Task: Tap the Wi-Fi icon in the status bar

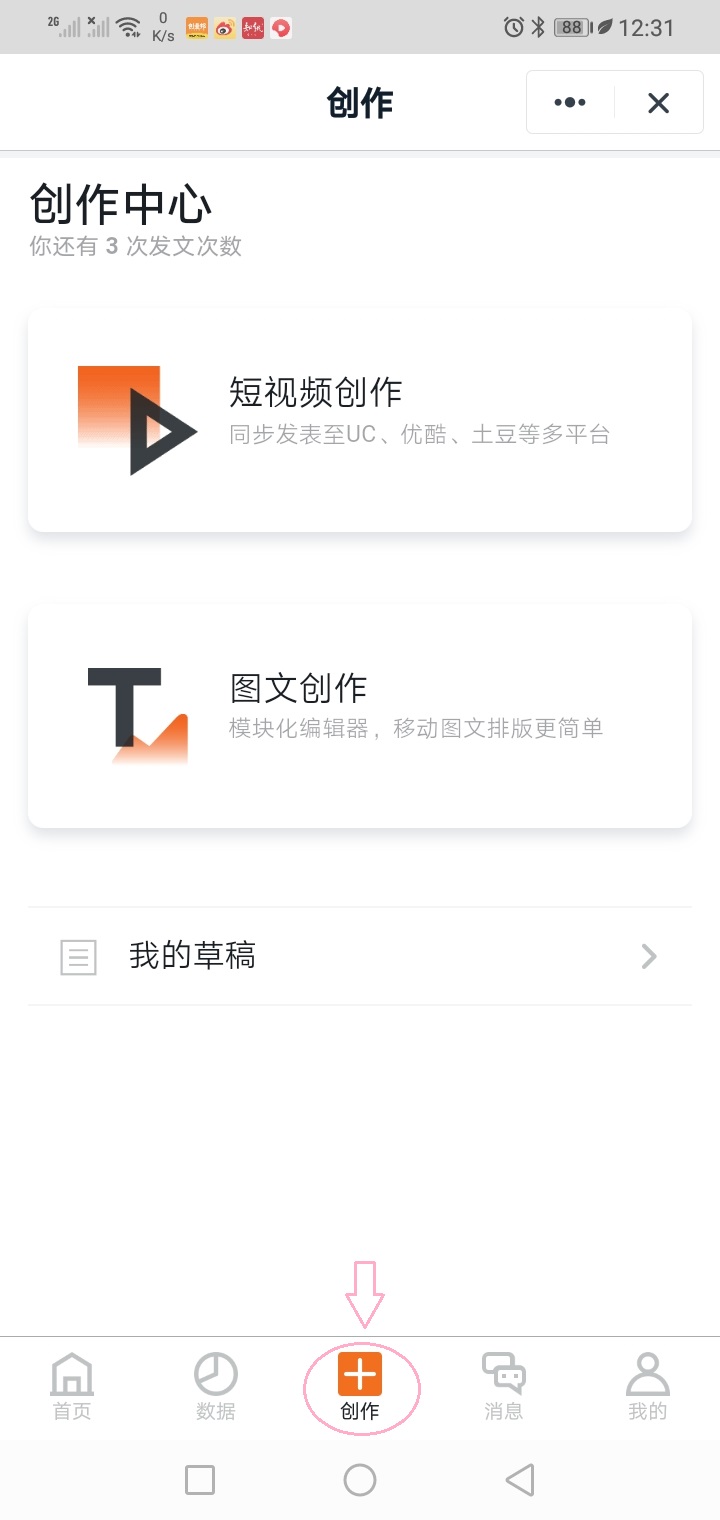Action: 128,25
